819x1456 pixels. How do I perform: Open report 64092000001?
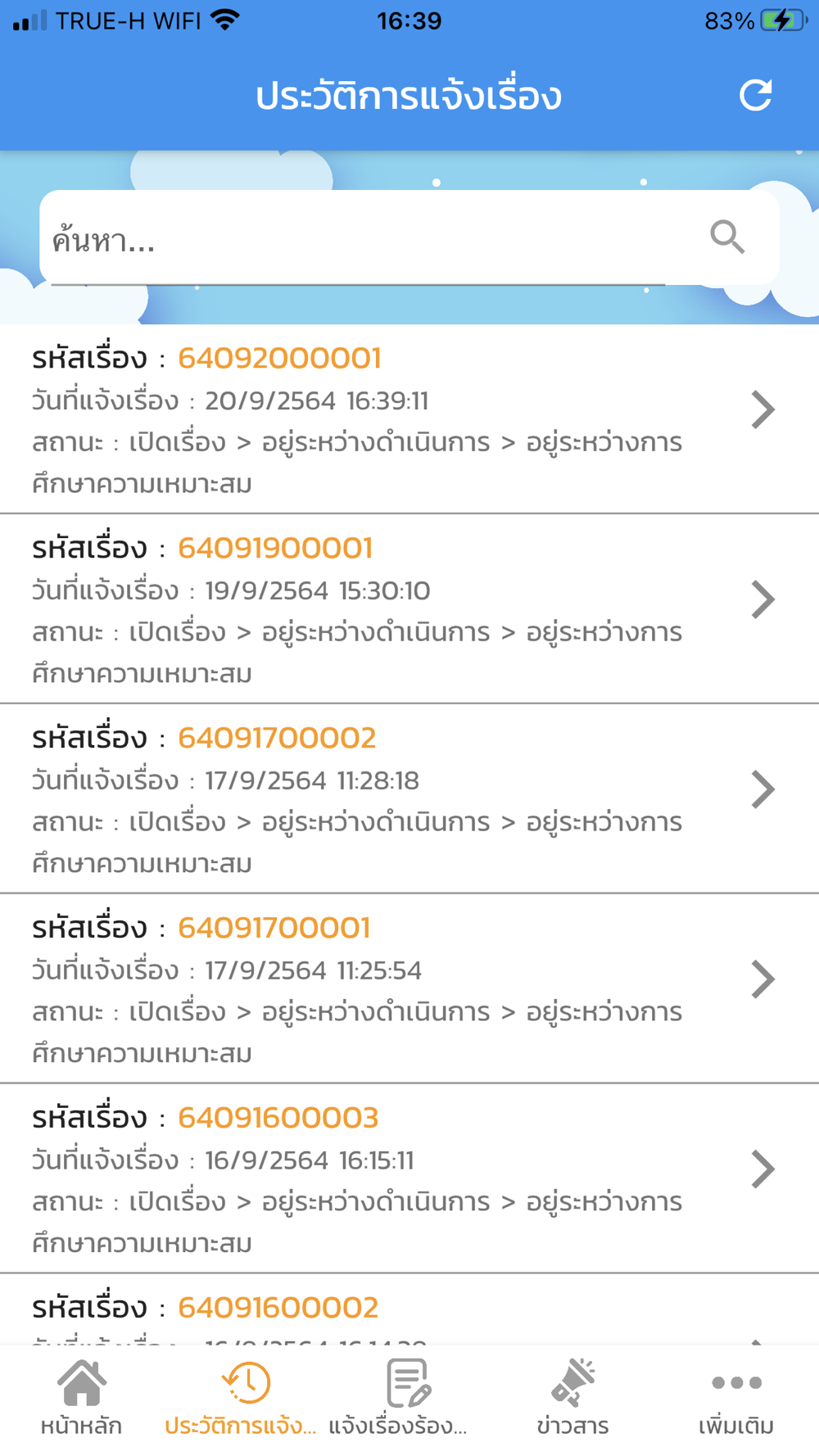coord(409,419)
